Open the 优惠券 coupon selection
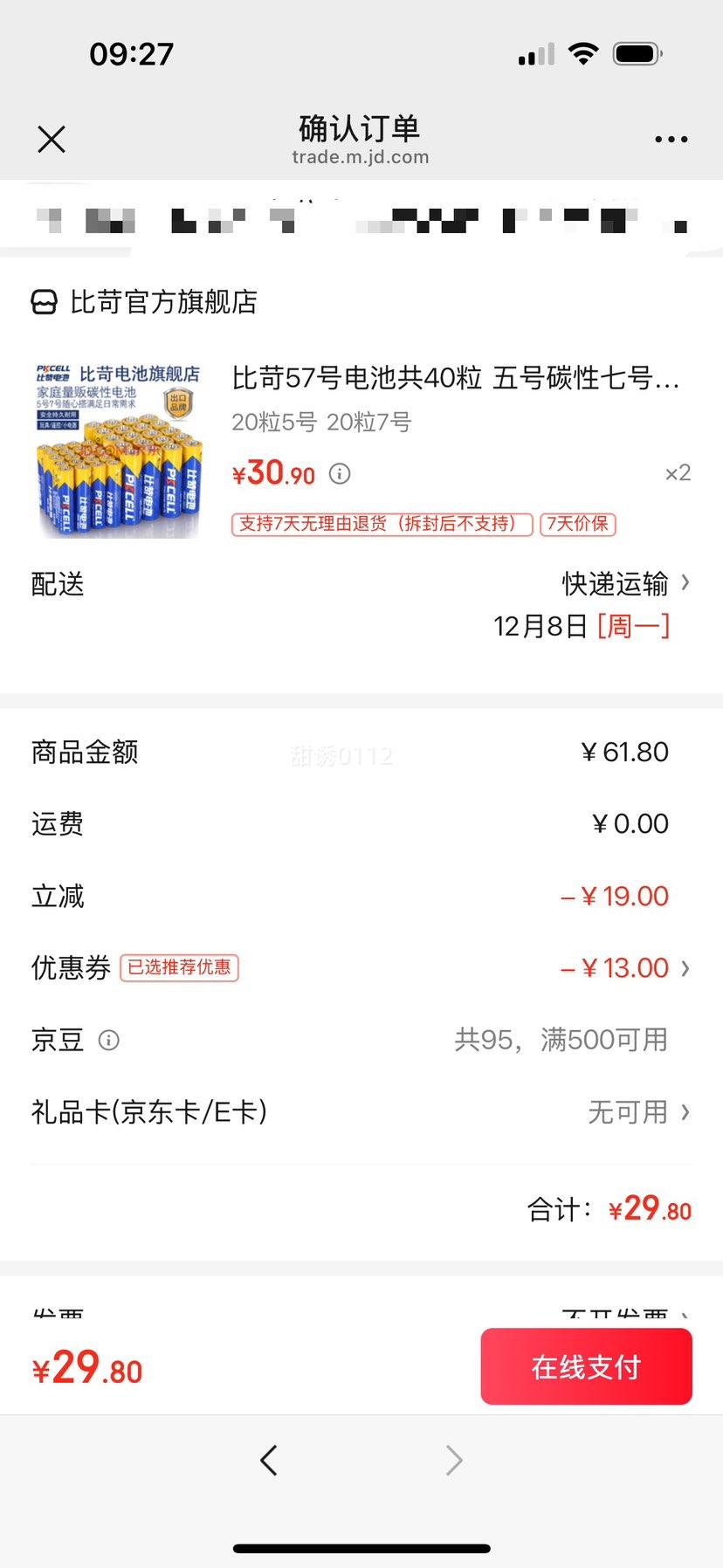This screenshot has width=723, height=1568. [625, 968]
